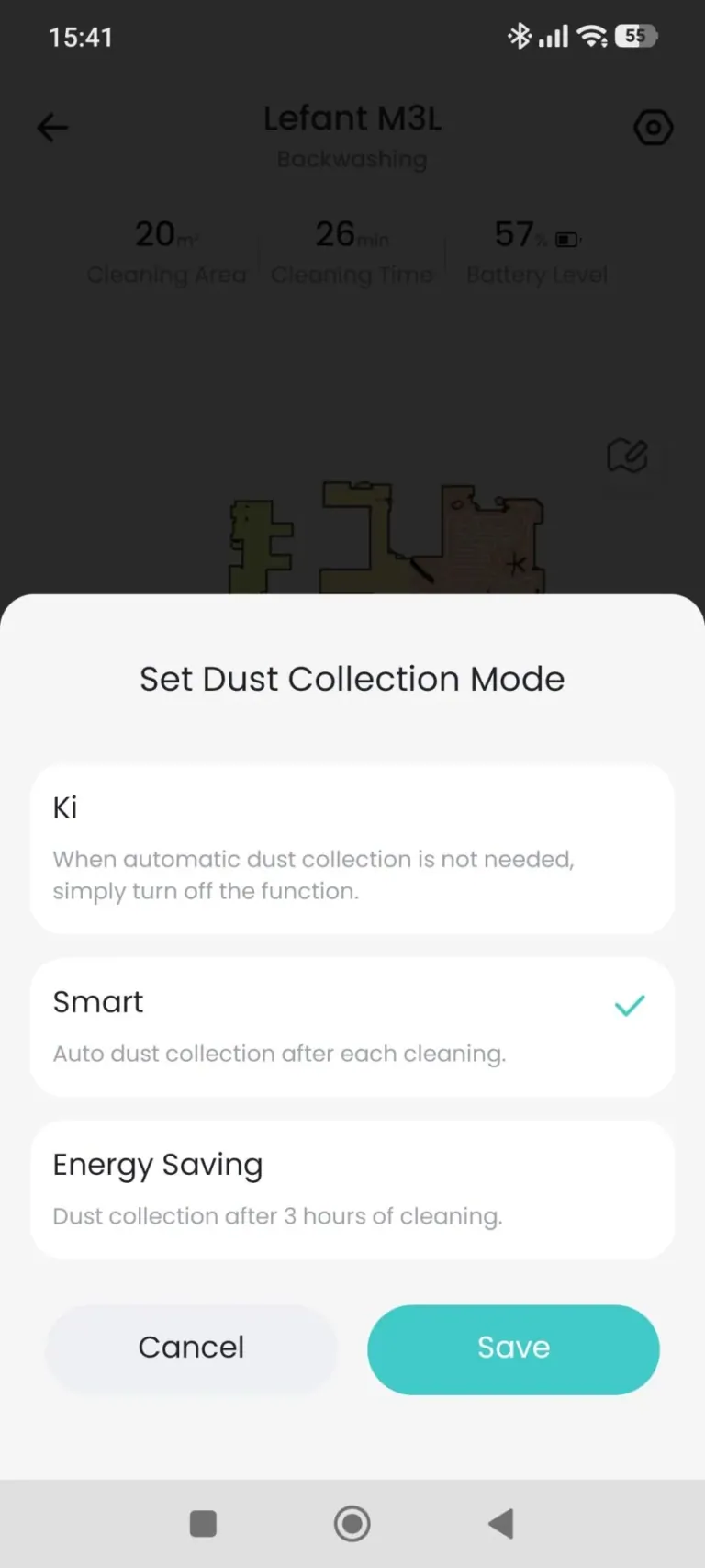Viewport: 705px width, 1568px height.
Task: Choose the Smart dust collection mode
Action: (352, 1026)
